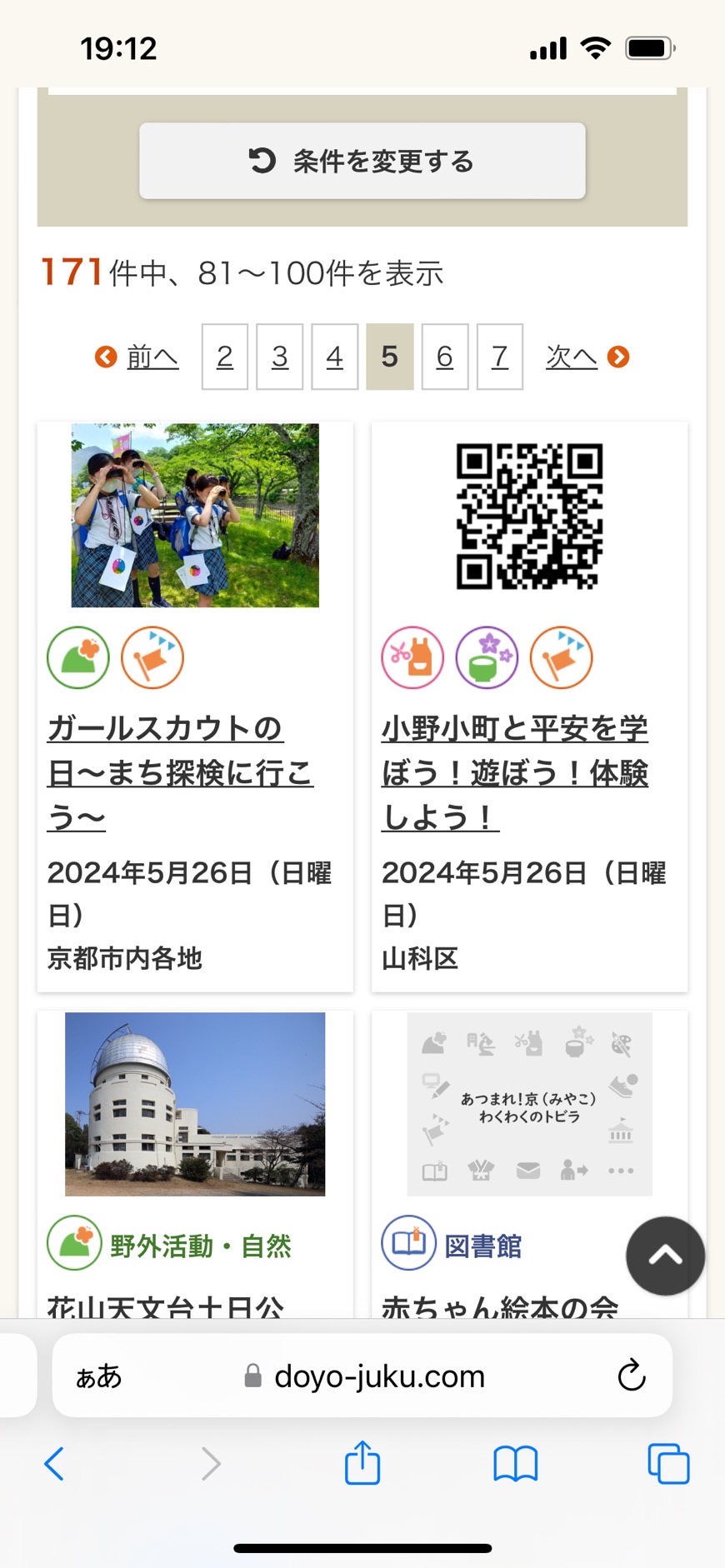Open results page 3
Image resolution: width=725 pixels, height=1568 pixels.
(x=280, y=357)
